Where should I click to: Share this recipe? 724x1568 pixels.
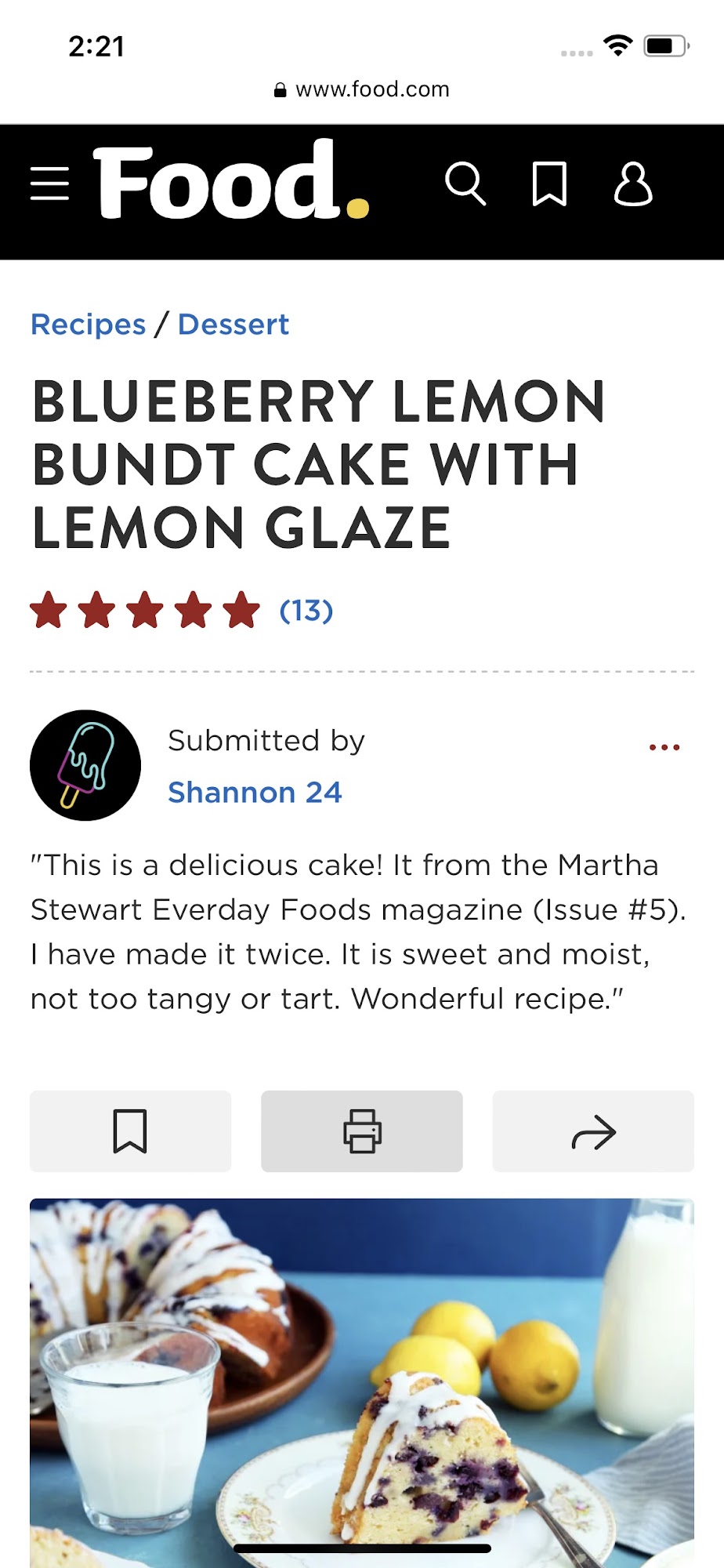[593, 1131]
